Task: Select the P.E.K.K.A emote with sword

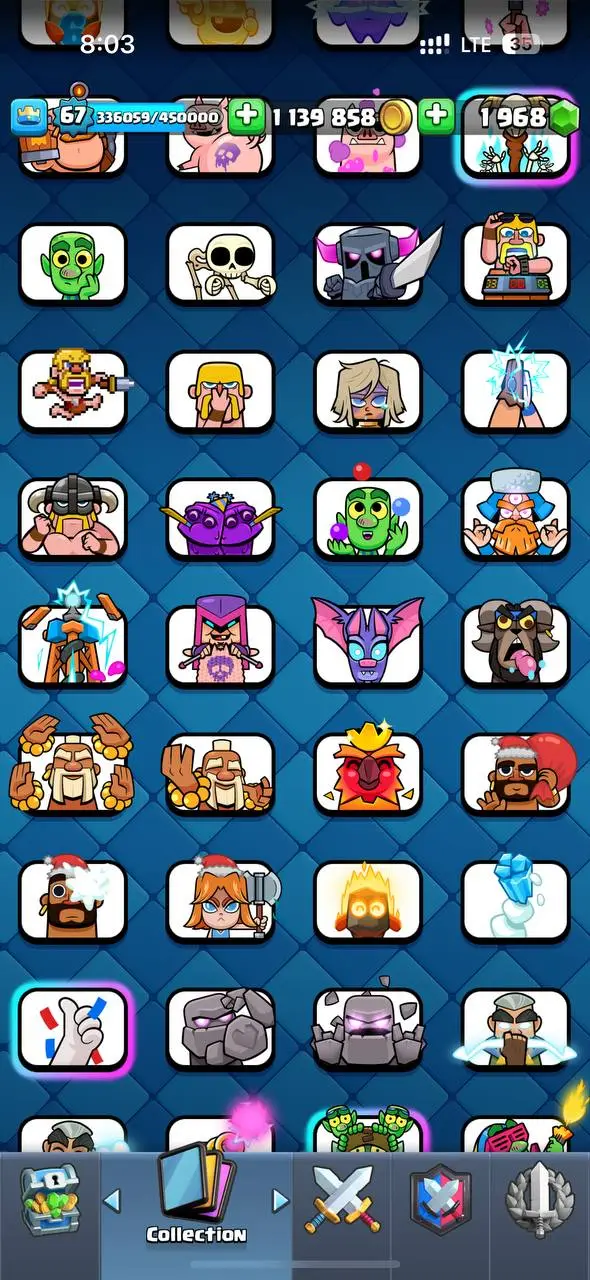Action: click(x=368, y=264)
